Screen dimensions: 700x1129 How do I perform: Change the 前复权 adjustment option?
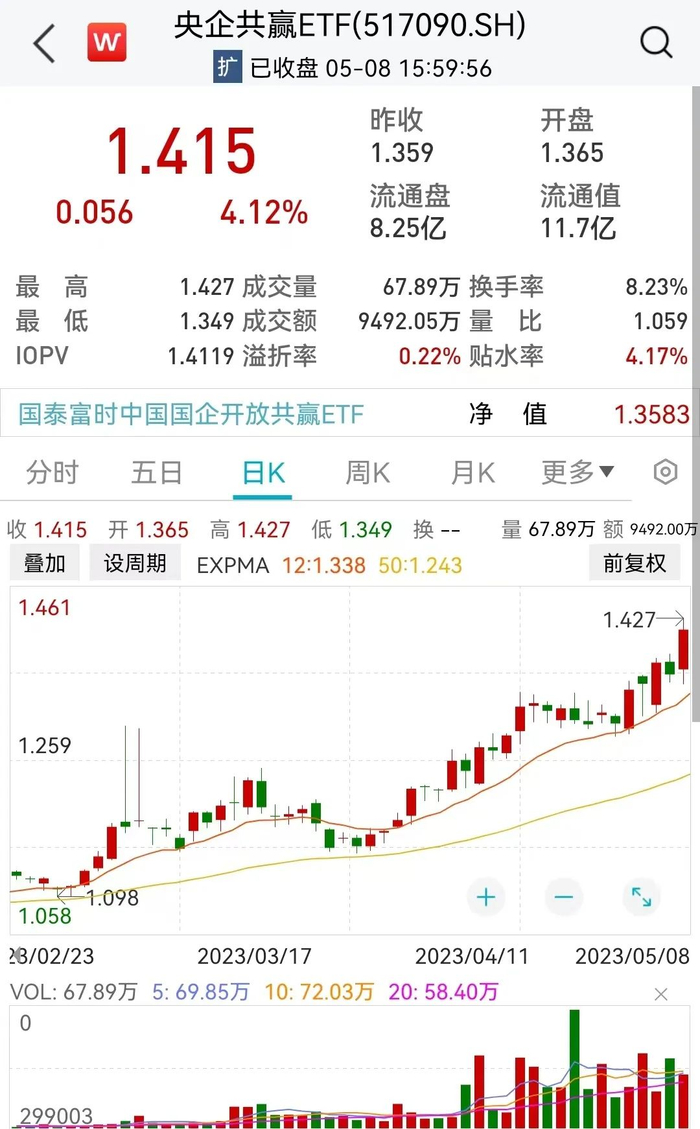click(x=634, y=564)
